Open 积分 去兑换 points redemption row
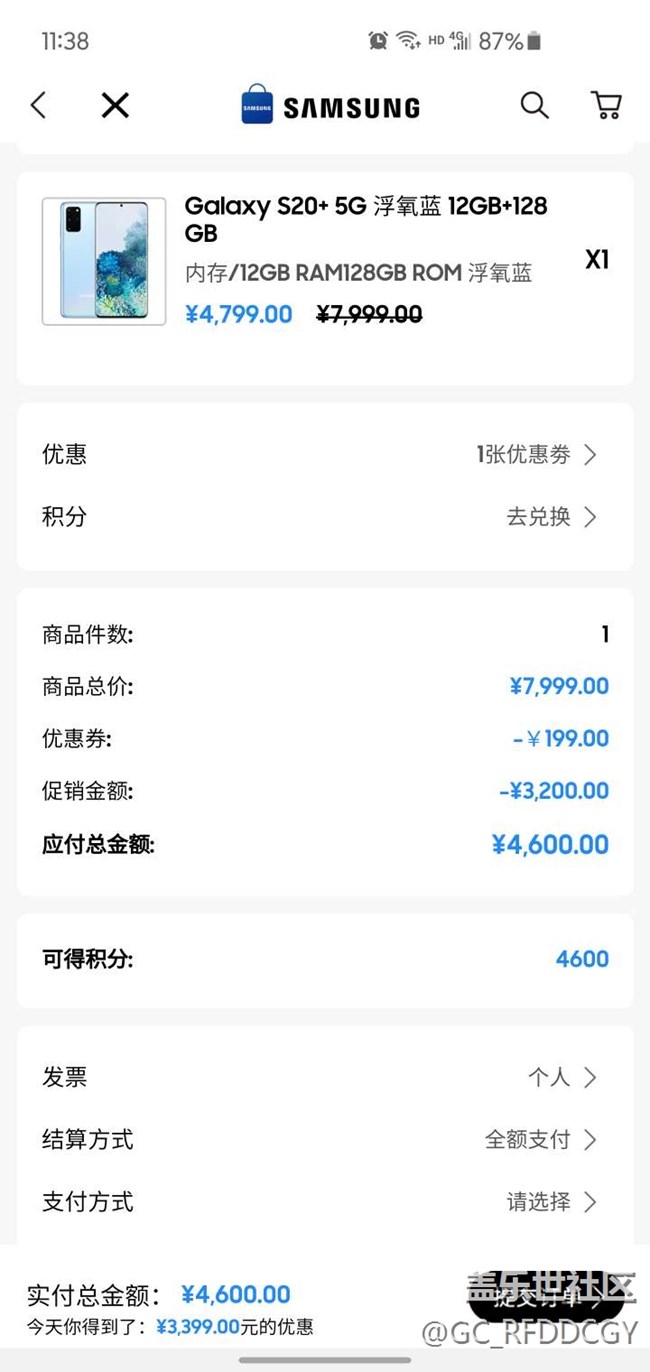Image resolution: width=650 pixels, height=1372 pixels. point(325,517)
